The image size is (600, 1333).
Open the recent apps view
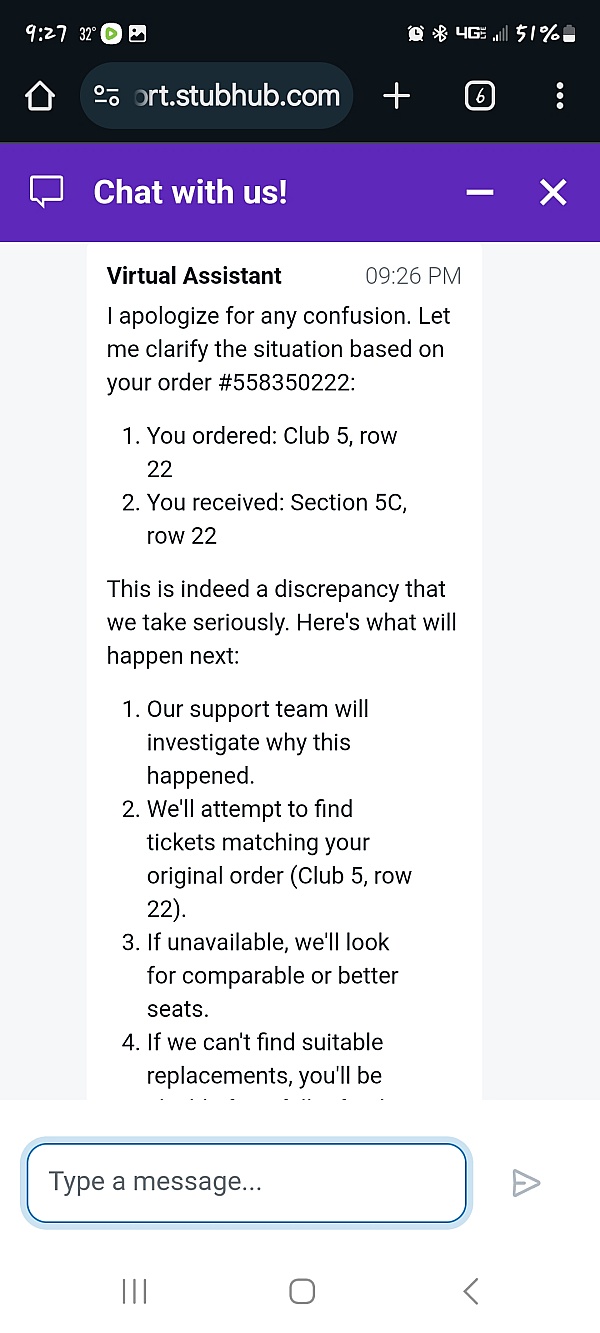134,1291
